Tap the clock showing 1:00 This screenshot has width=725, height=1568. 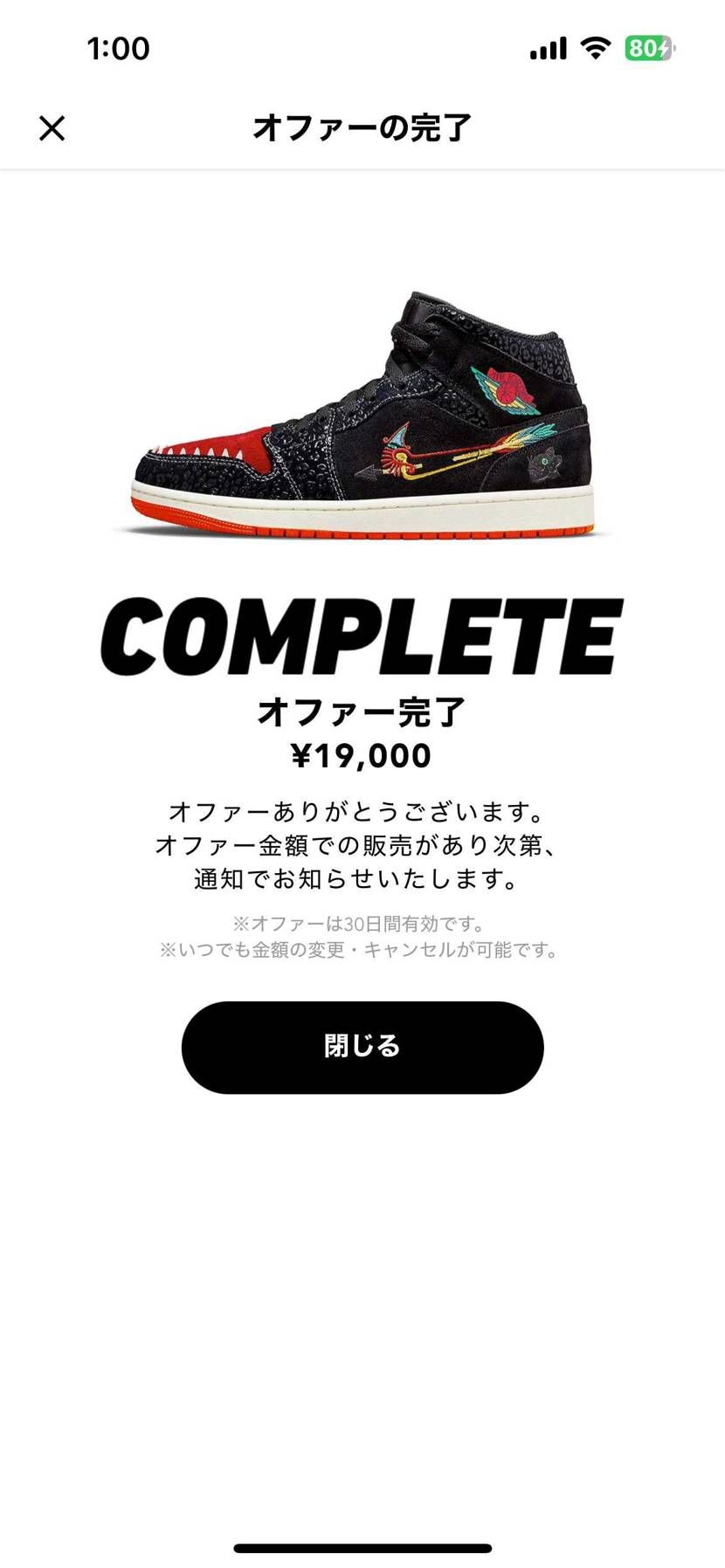[118, 49]
